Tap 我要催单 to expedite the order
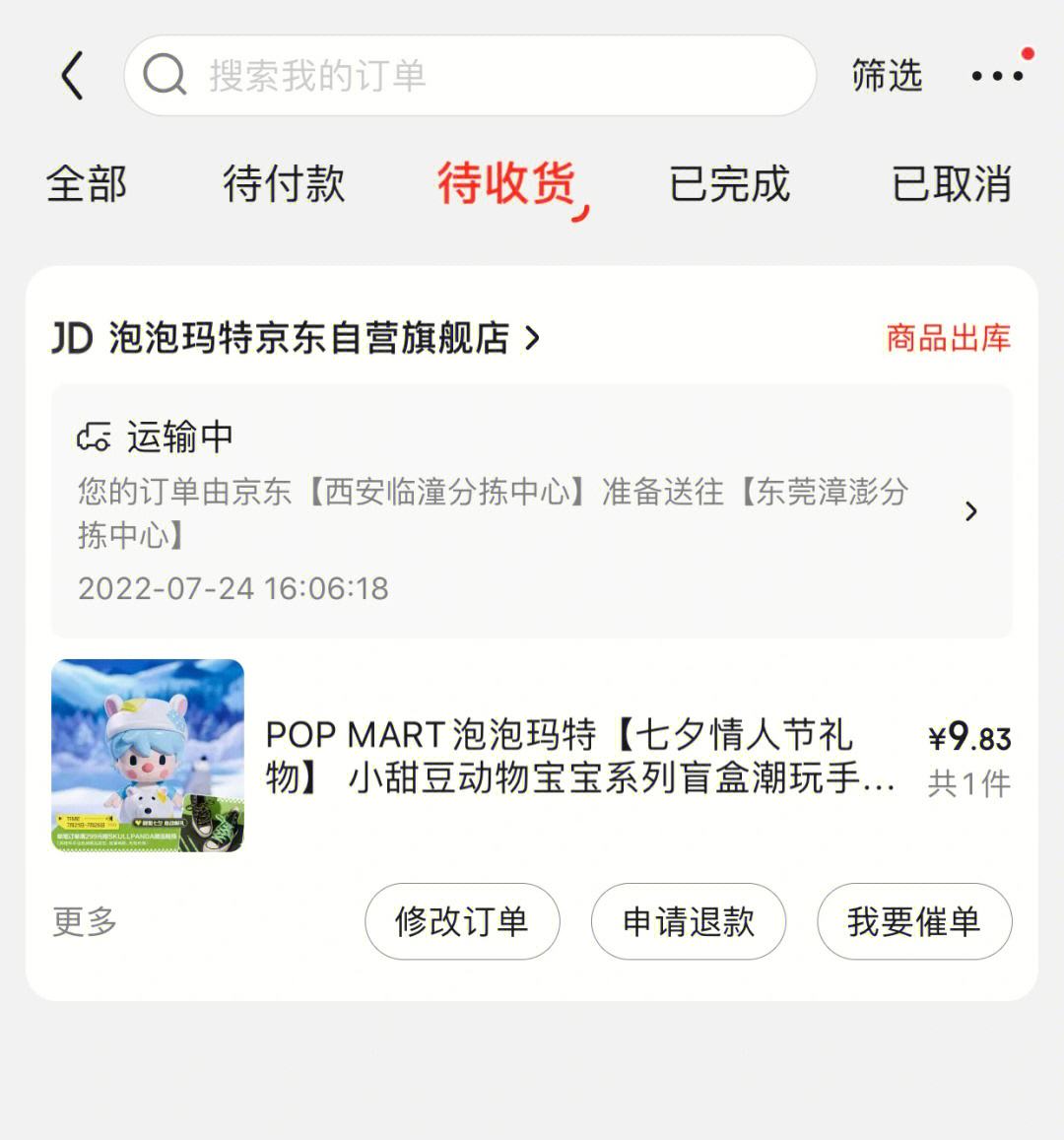 tap(914, 921)
